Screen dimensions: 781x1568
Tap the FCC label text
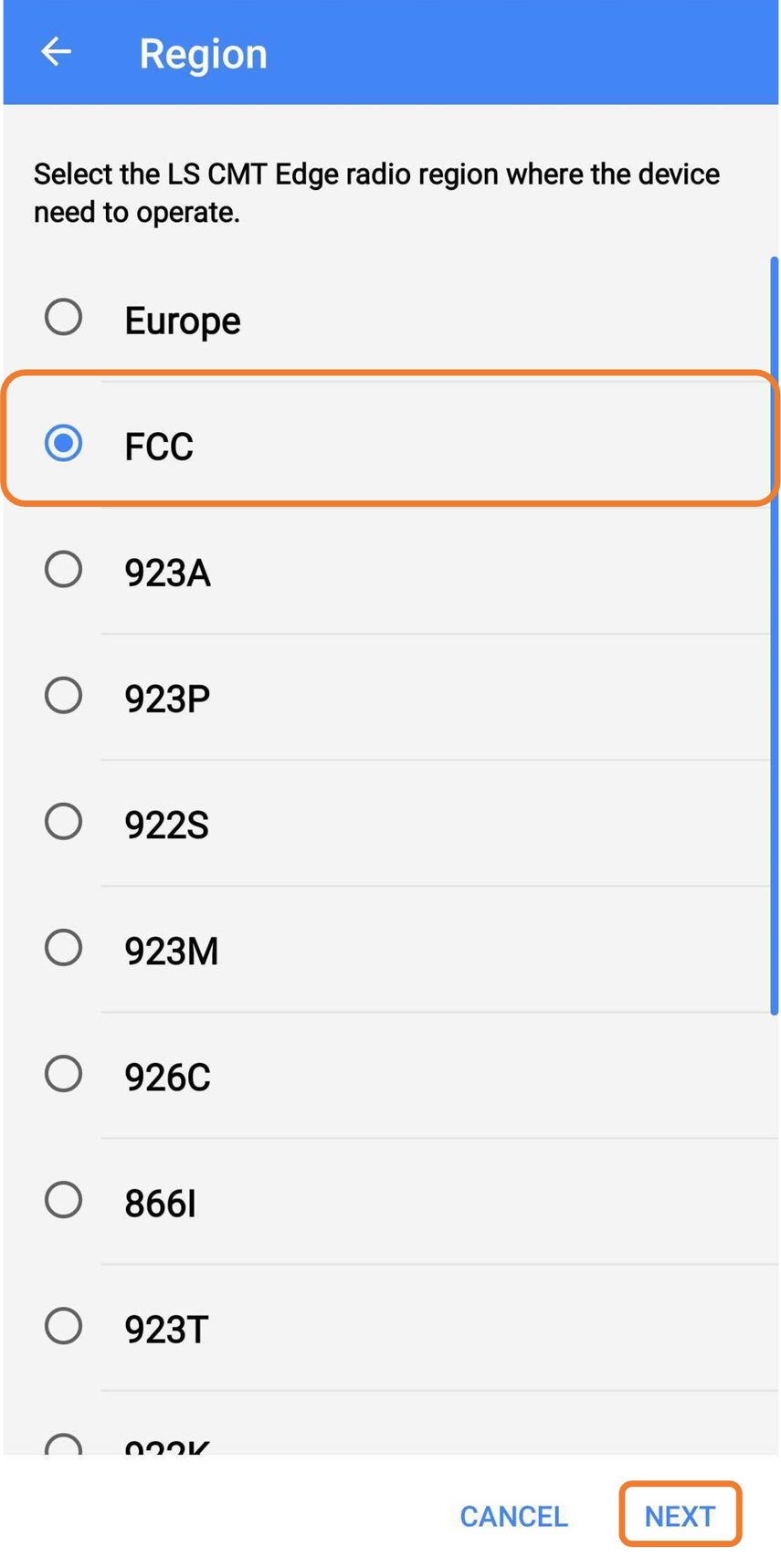(158, 447)
